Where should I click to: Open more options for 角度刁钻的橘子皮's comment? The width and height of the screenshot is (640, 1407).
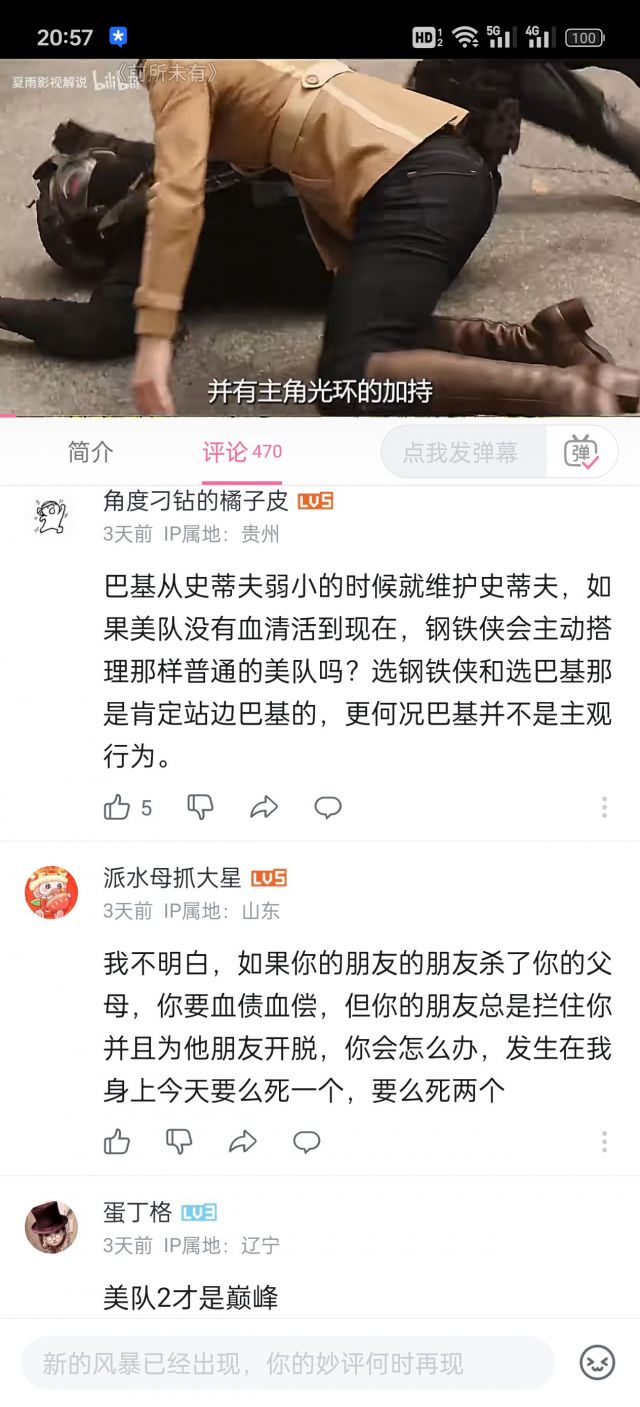604,807
